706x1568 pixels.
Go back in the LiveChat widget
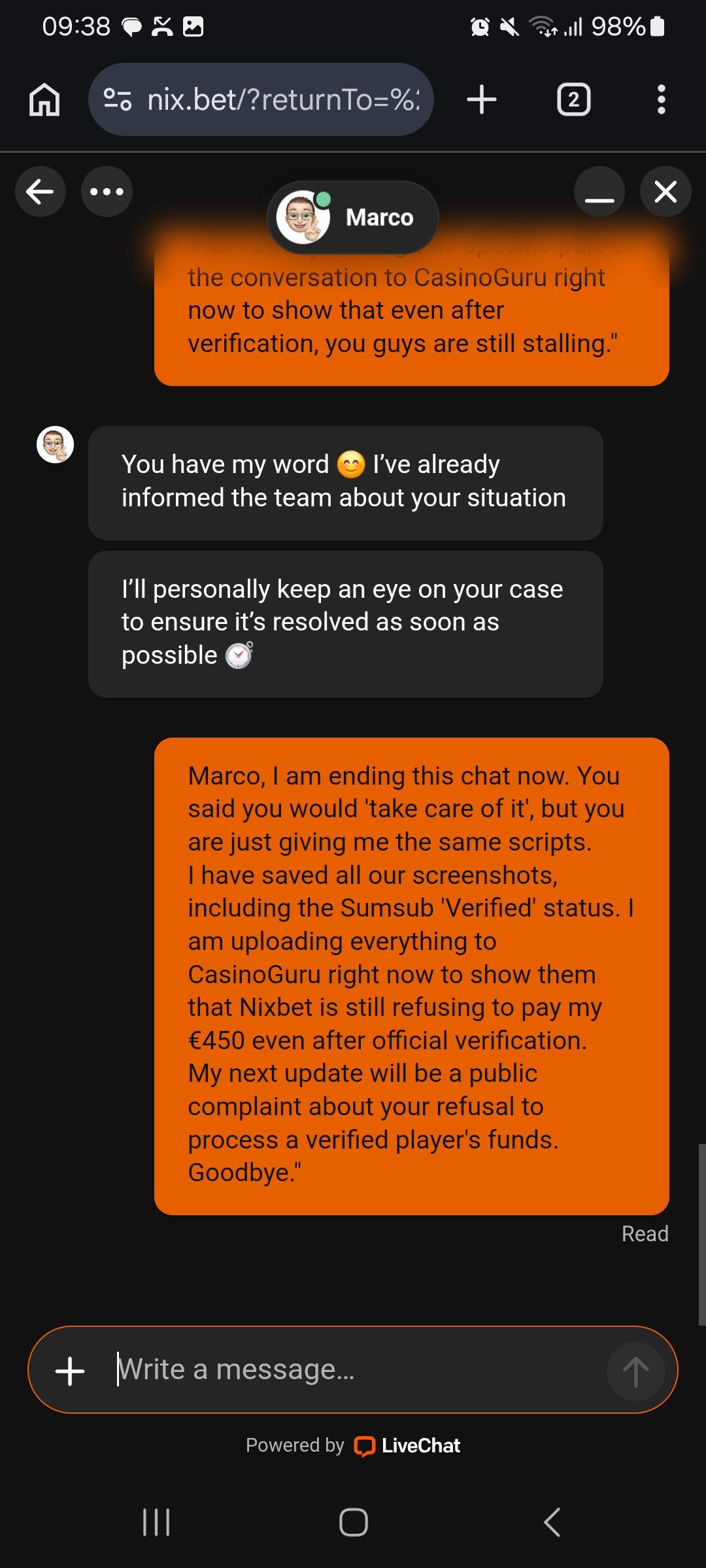pos(40,192)
